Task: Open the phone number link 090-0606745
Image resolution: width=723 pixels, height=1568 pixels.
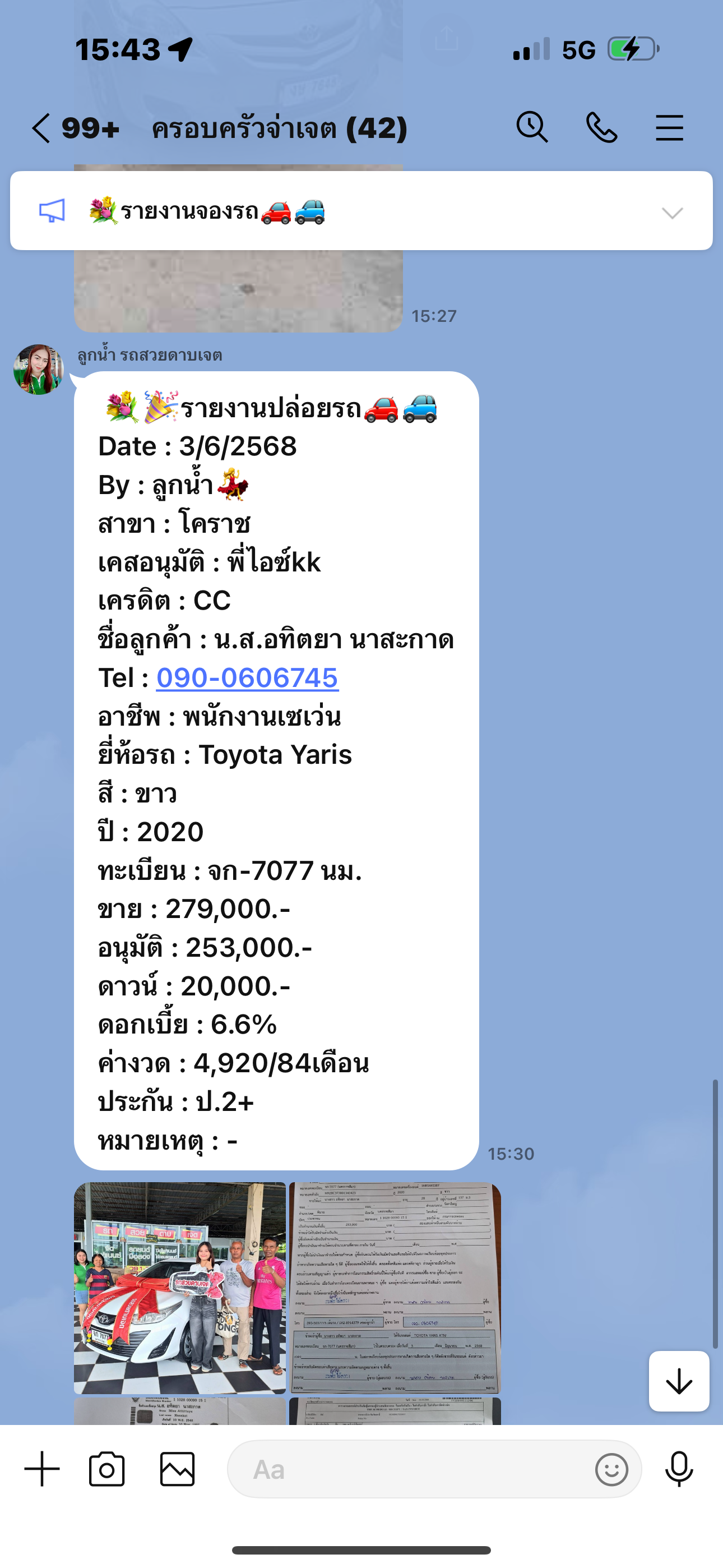Action: pos(247,678)
